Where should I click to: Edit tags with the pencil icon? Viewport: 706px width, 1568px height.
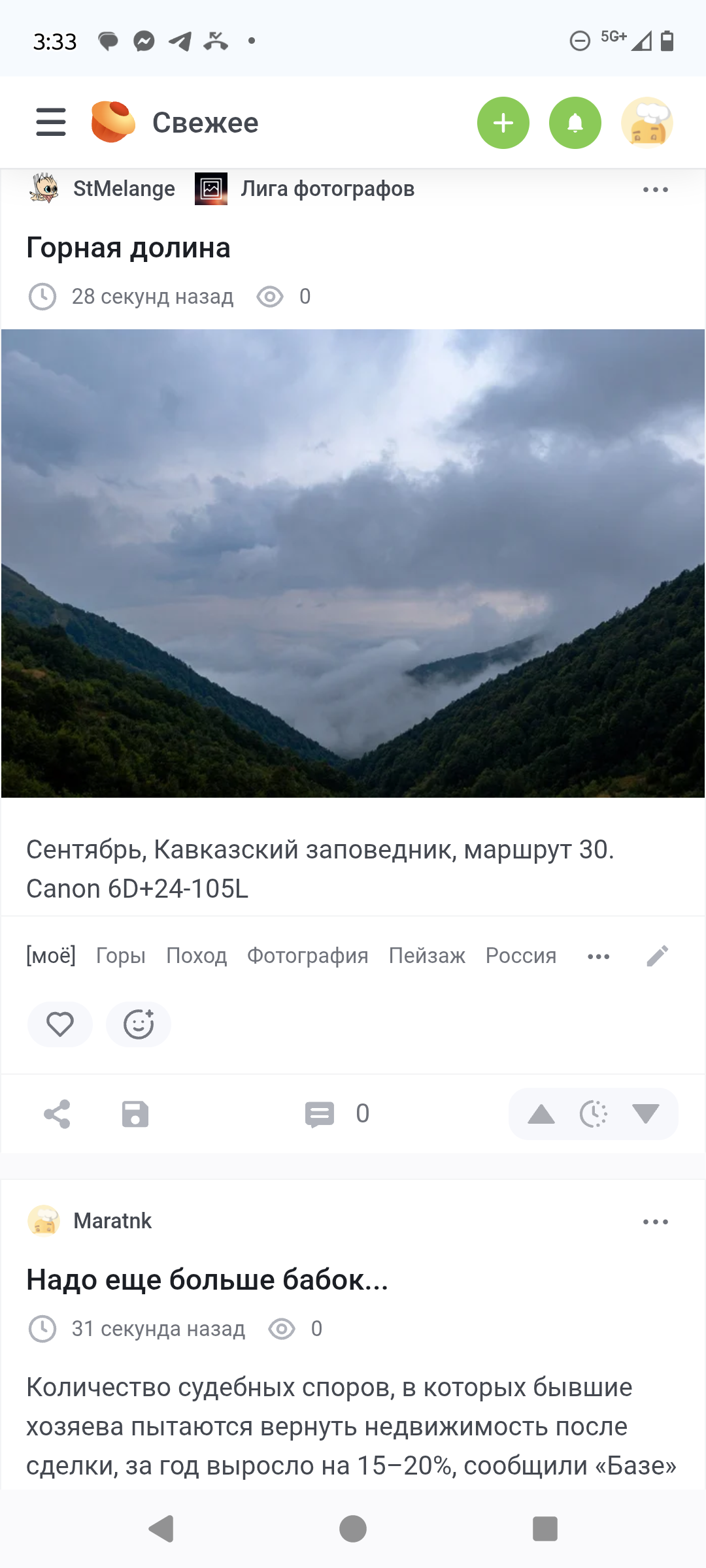pos(657,956)
